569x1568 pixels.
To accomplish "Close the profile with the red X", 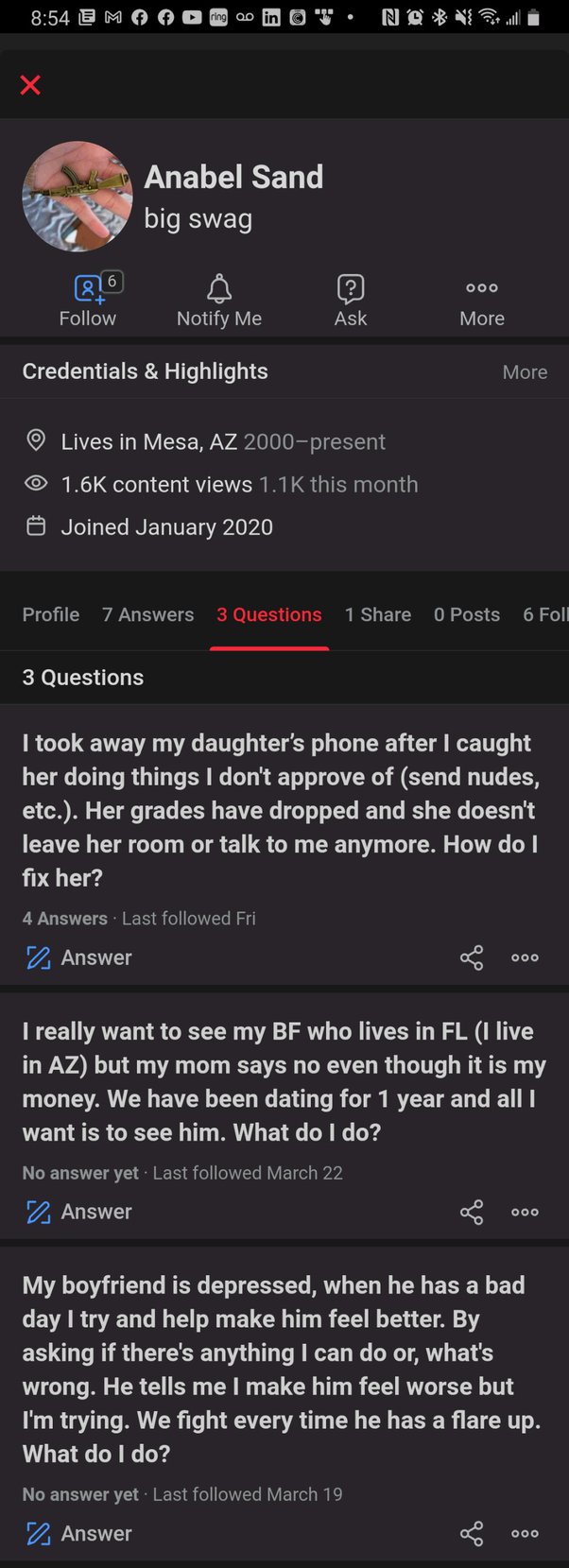I will (x=30, y=85).
